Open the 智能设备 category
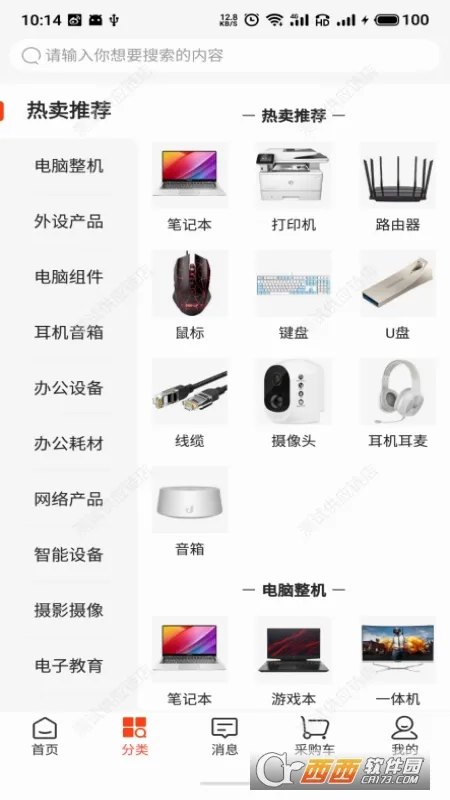This screenshot has width=450, height=800. coord(69,555)
